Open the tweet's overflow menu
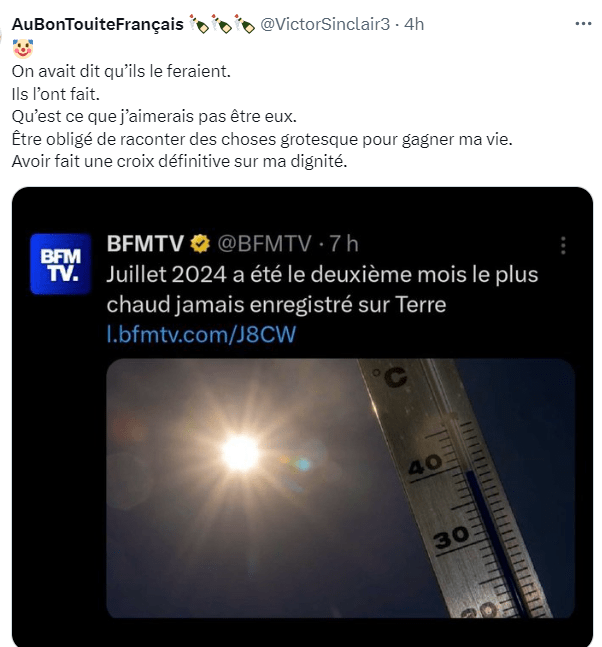Viewport: 602px width, 647px height. pos(582,23)
